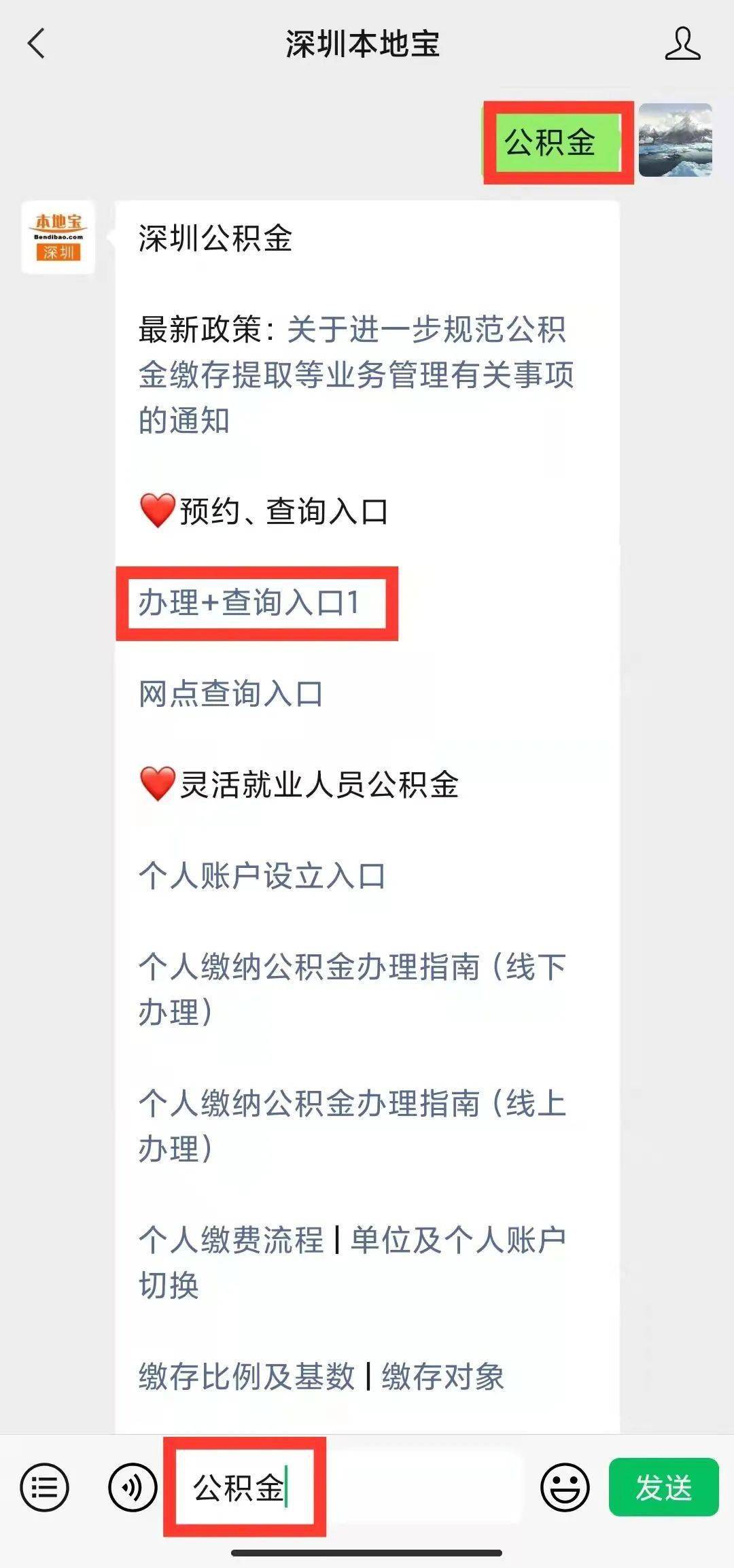Open the 线上办理 guide link
The height and width of the screenshot is (1568, 734).
tap(351, 1126)
